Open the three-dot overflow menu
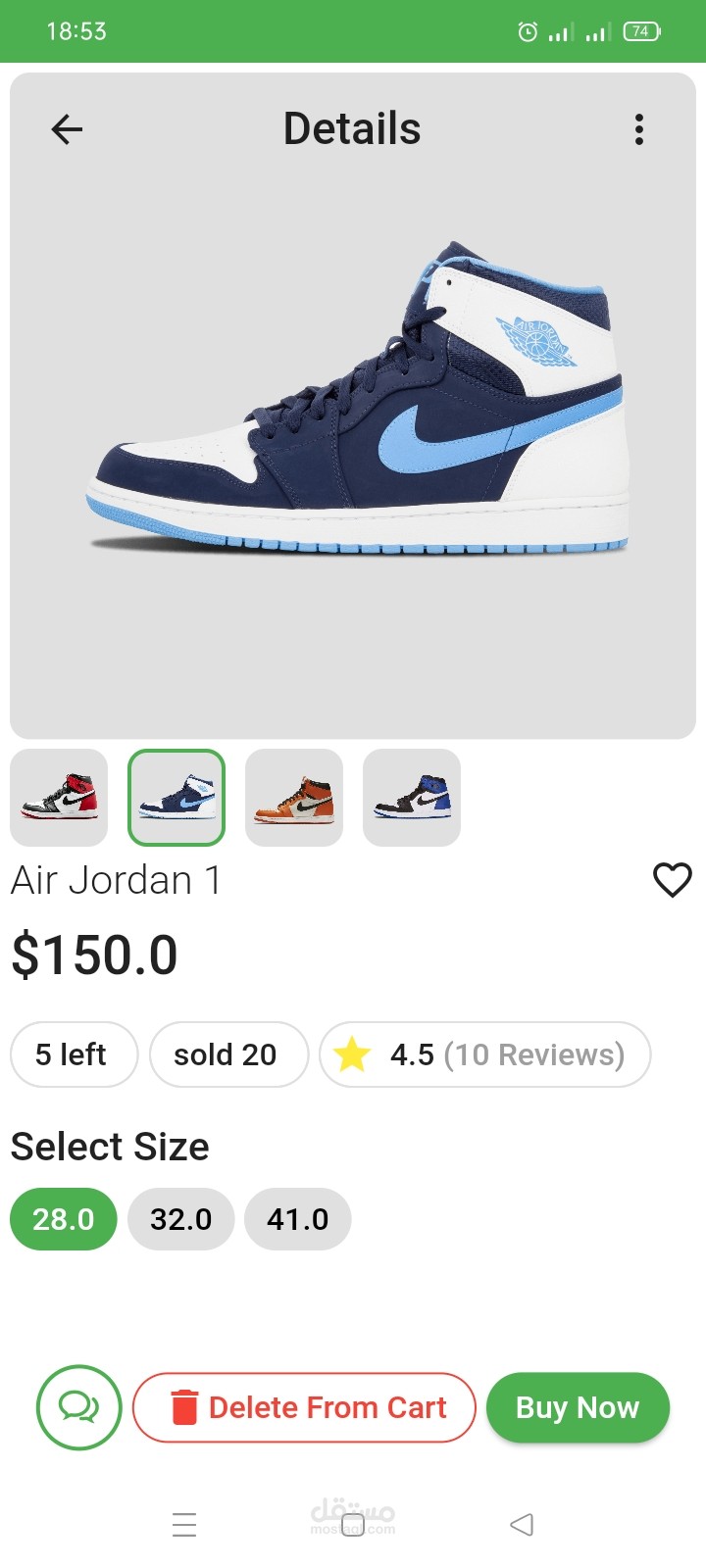706x1568 pixels. 639,129
